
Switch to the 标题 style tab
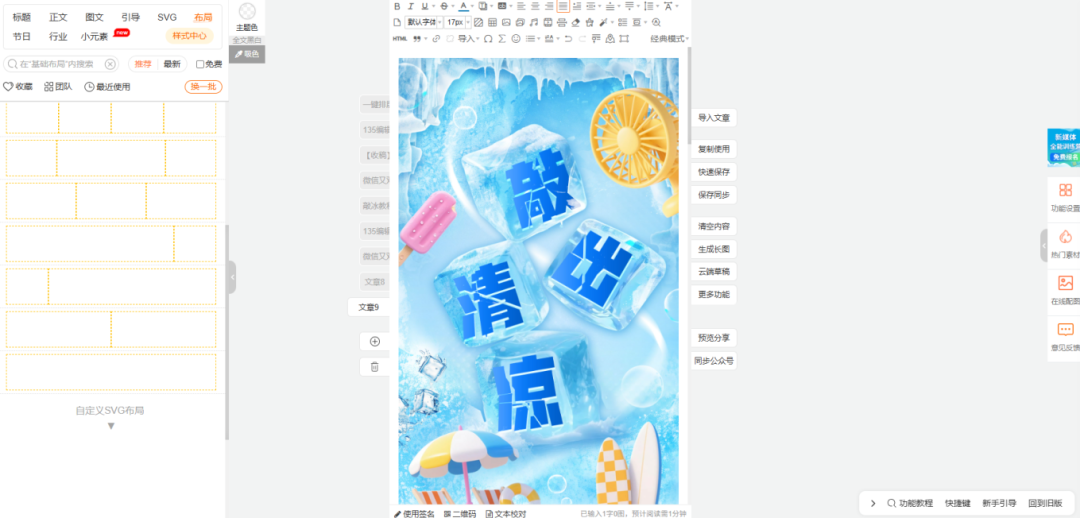(22, 17)
